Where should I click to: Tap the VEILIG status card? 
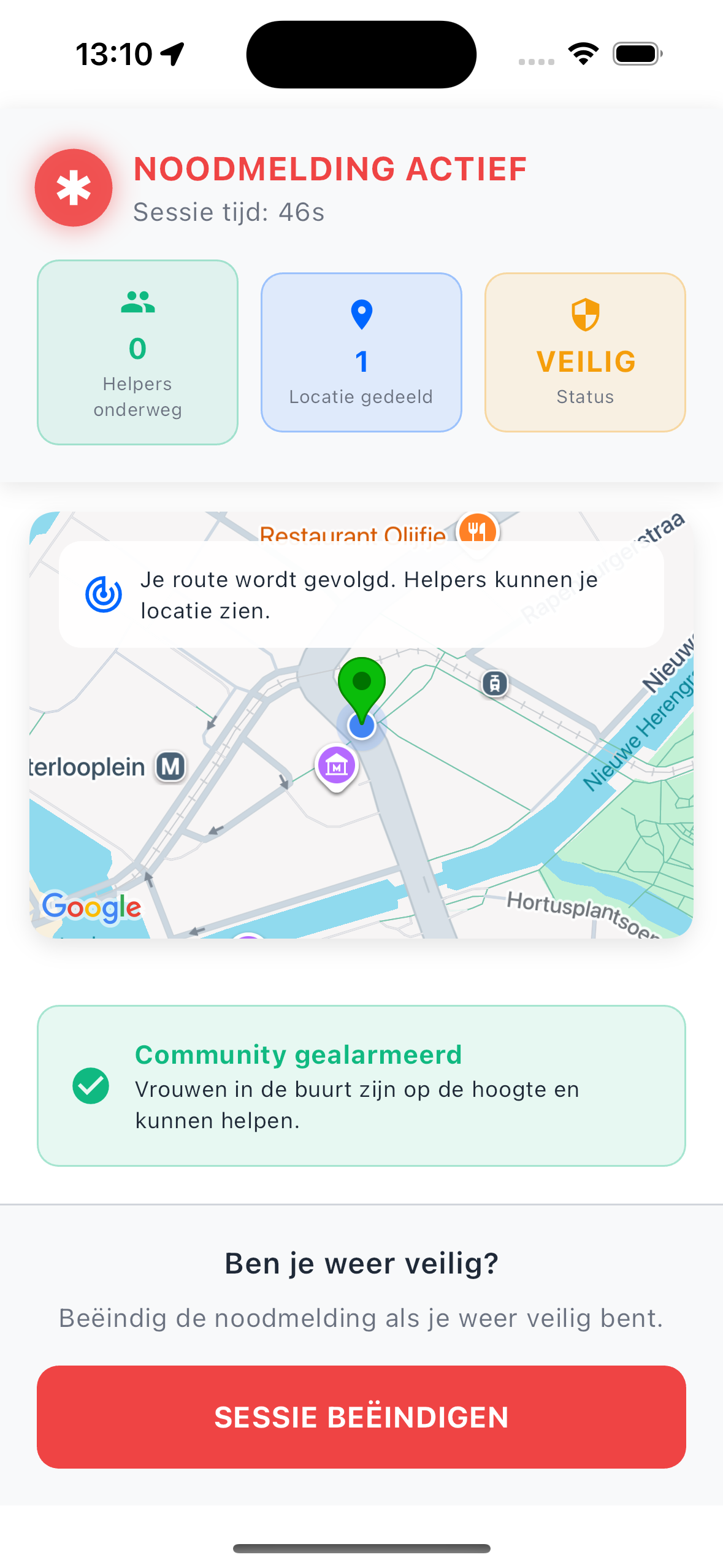coord(584,351)
